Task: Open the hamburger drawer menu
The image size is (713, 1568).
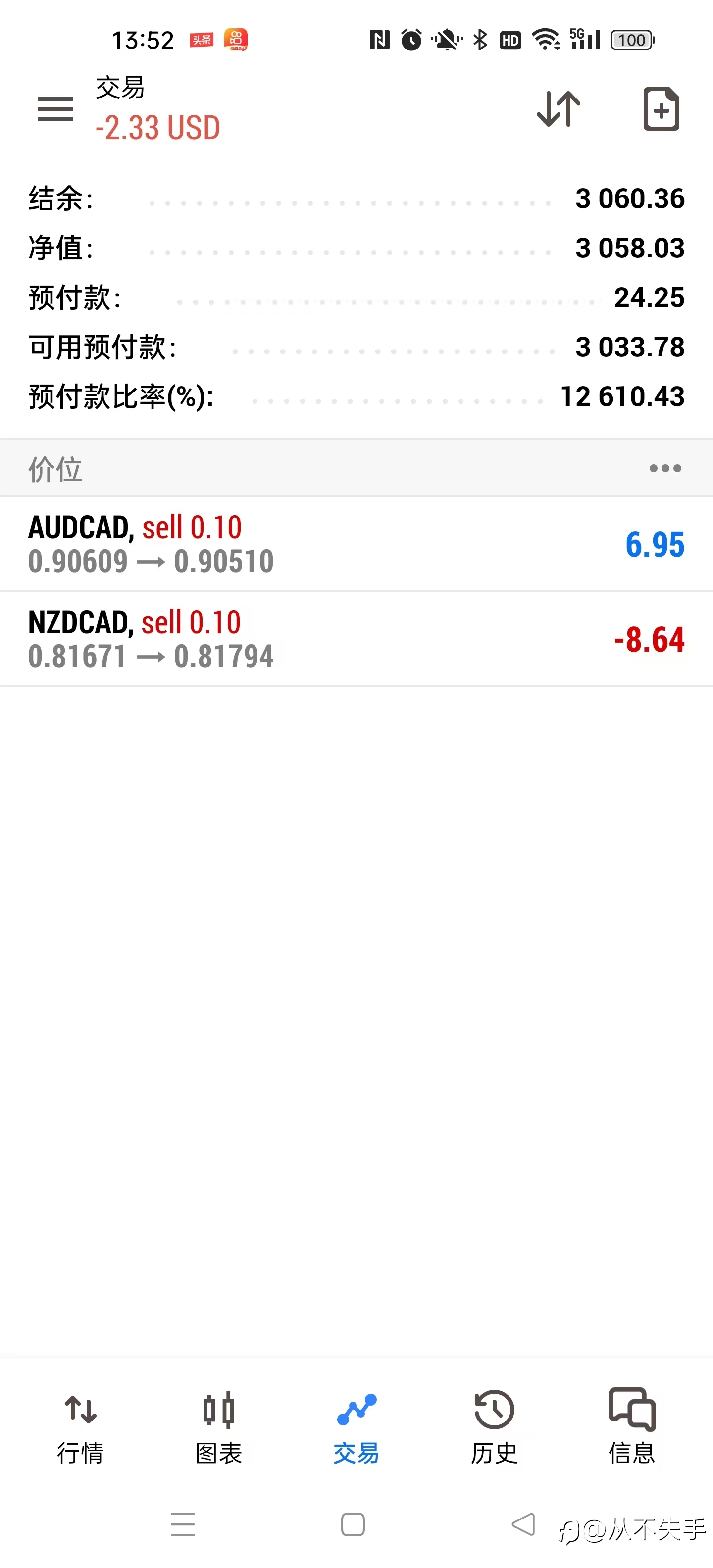Action: pyautogui.click(x=55, y=109)
